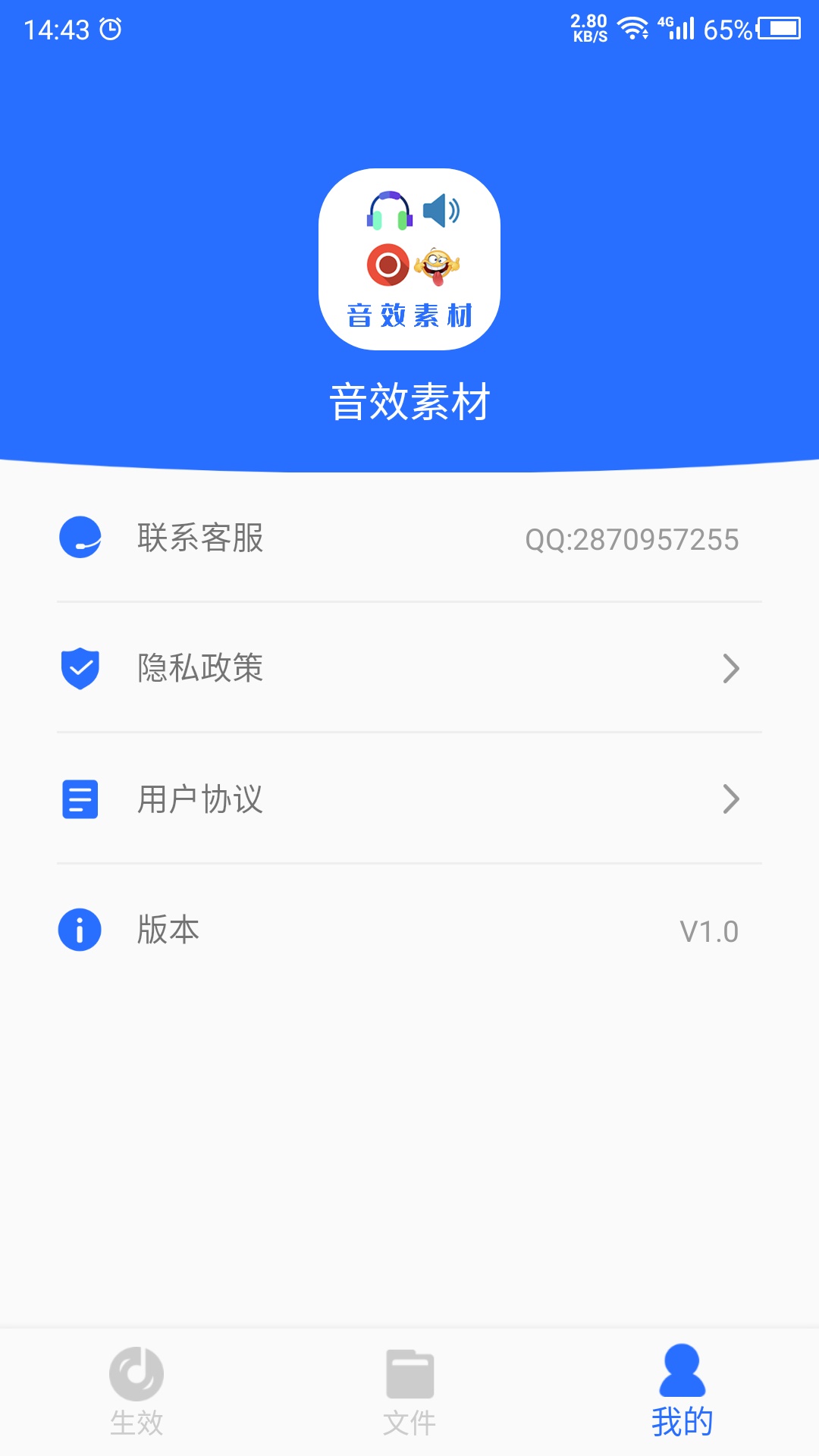Expand the 隐私政策 chevron arrow
The image size is (819, 1456).
click(x=731, y=668)
